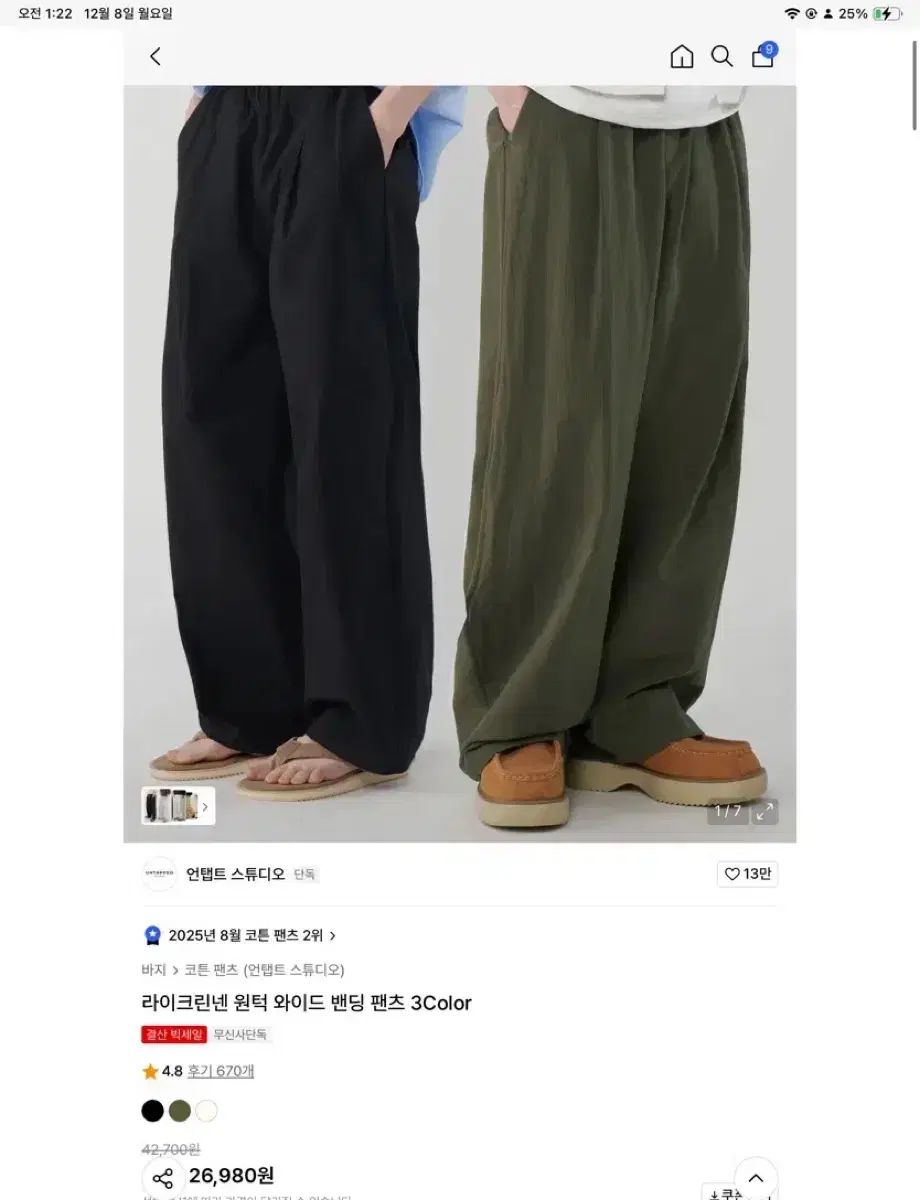Jump to top with the up-arrow button
Screen dimensions: 920x1200
coord(756,1178)
